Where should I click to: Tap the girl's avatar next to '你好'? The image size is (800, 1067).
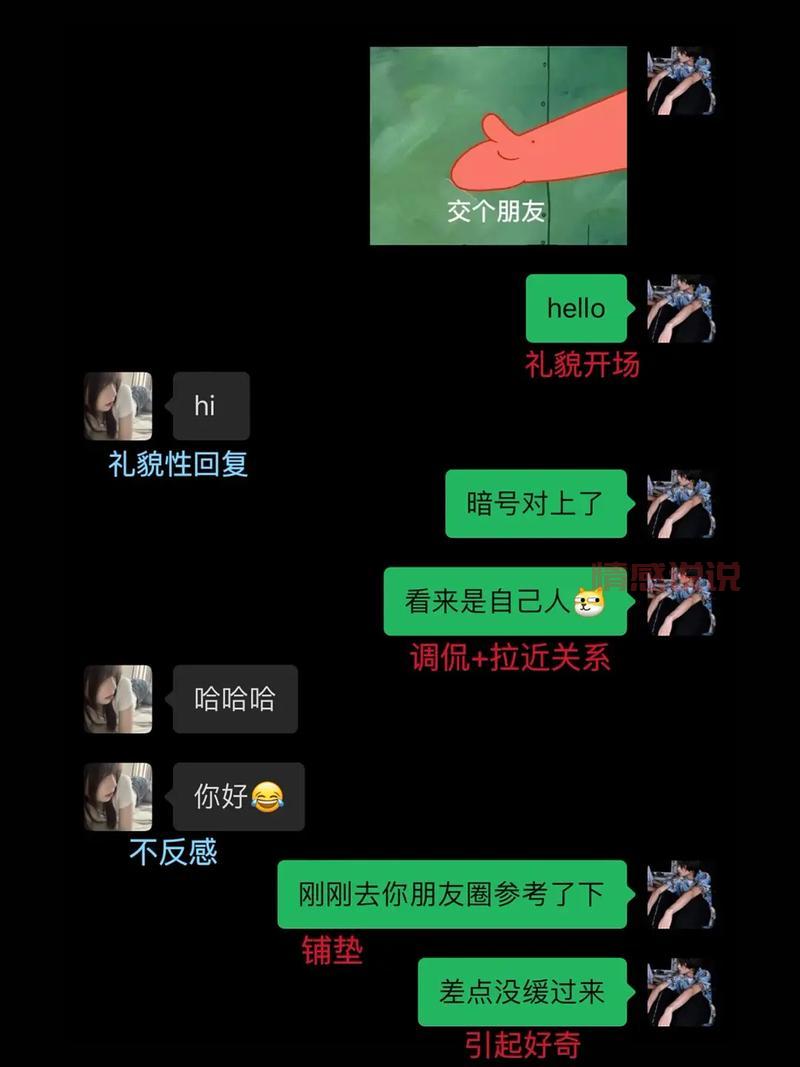(x=117, y=795)
